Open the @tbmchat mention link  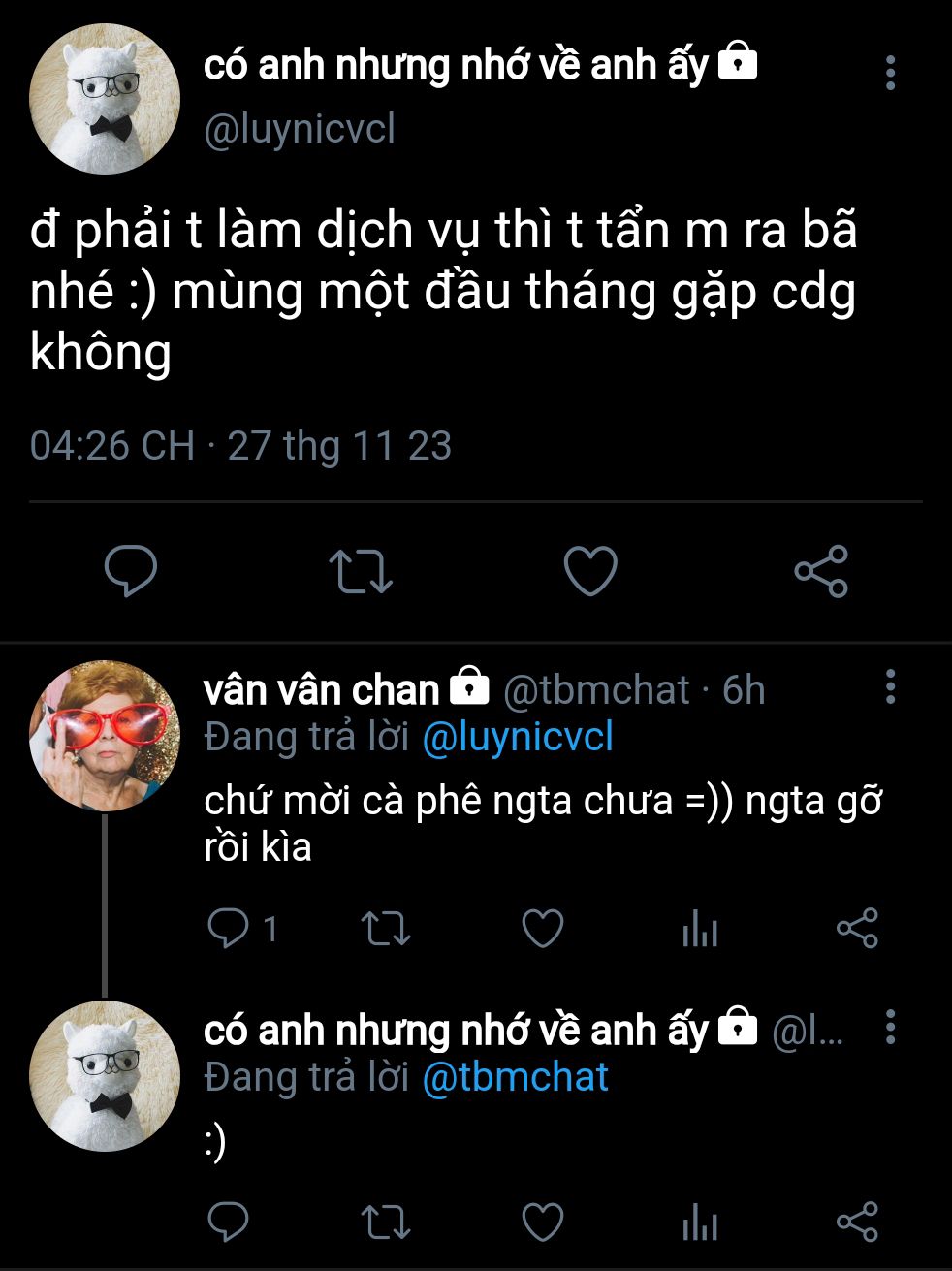tap(516, 1078)
